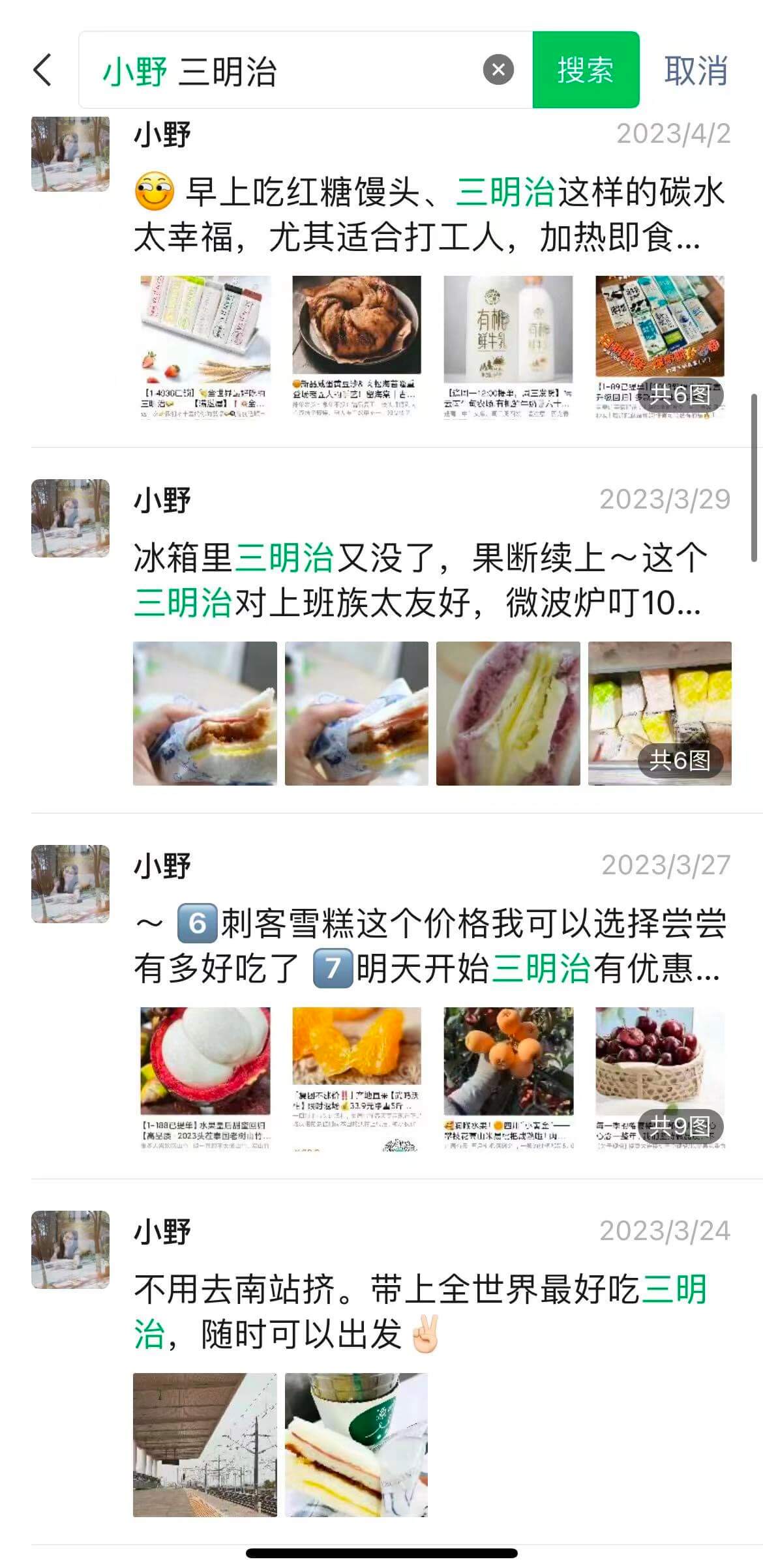View the purple sandwich photo from 2023/3/29

[x=508, y=713]
